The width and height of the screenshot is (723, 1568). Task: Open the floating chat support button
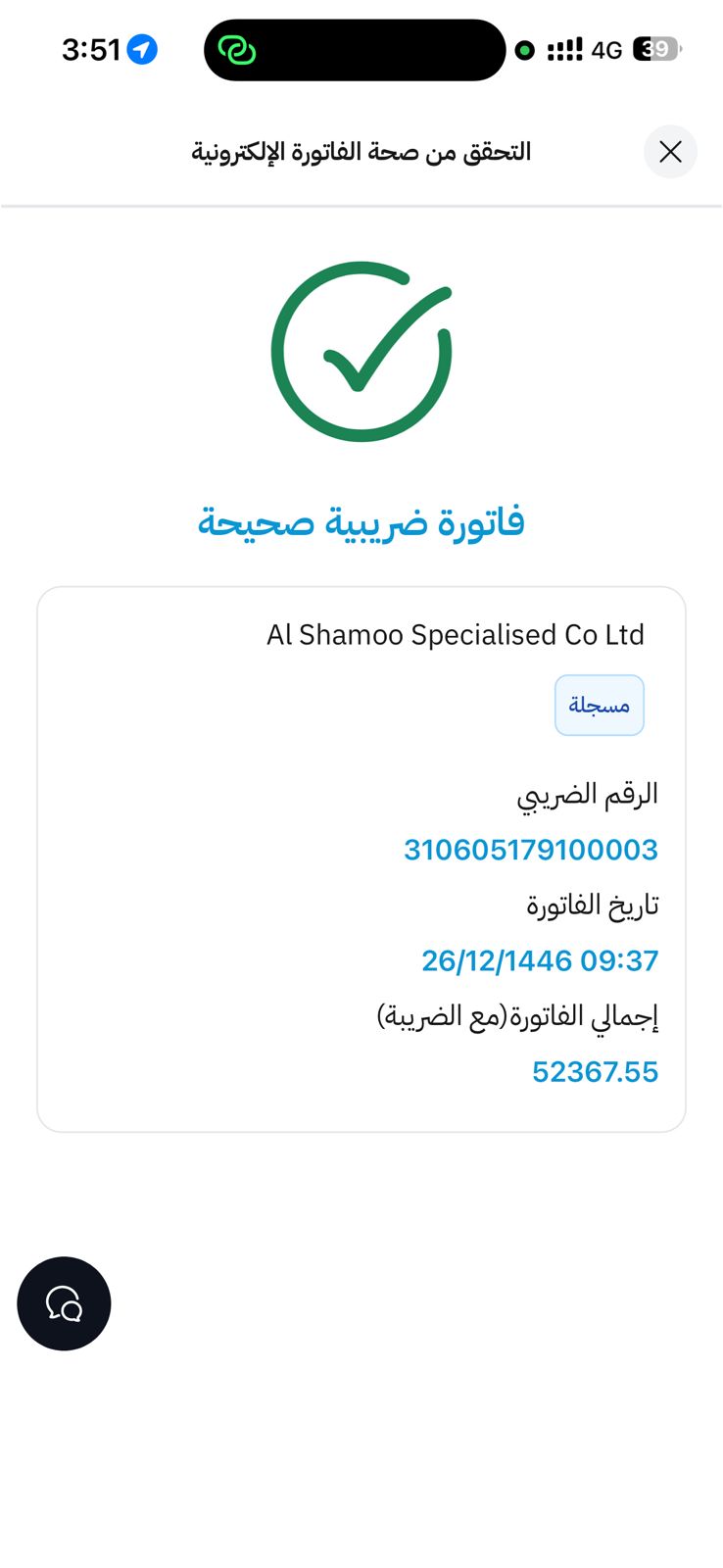[64, 1303]
